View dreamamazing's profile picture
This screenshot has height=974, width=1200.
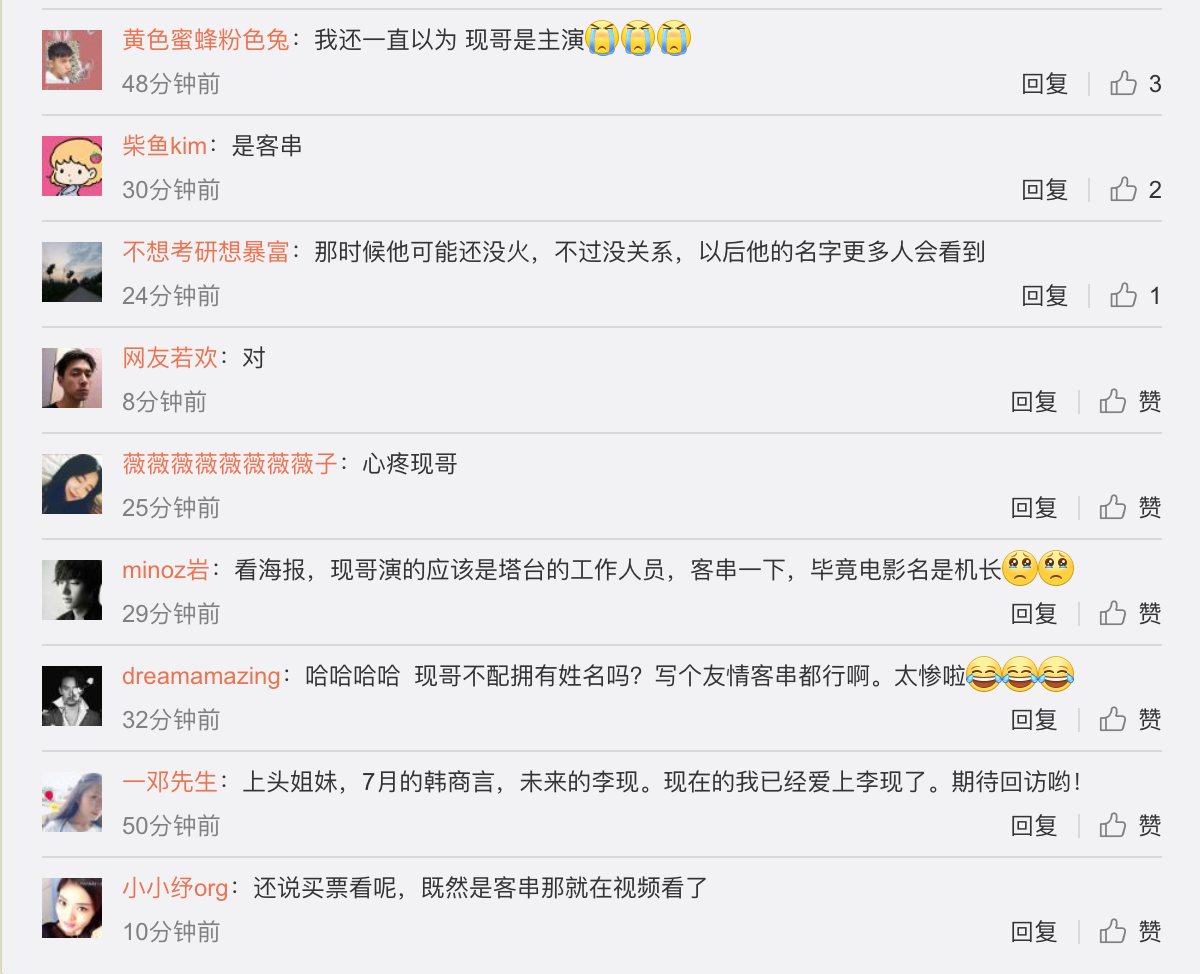point(72,696)
